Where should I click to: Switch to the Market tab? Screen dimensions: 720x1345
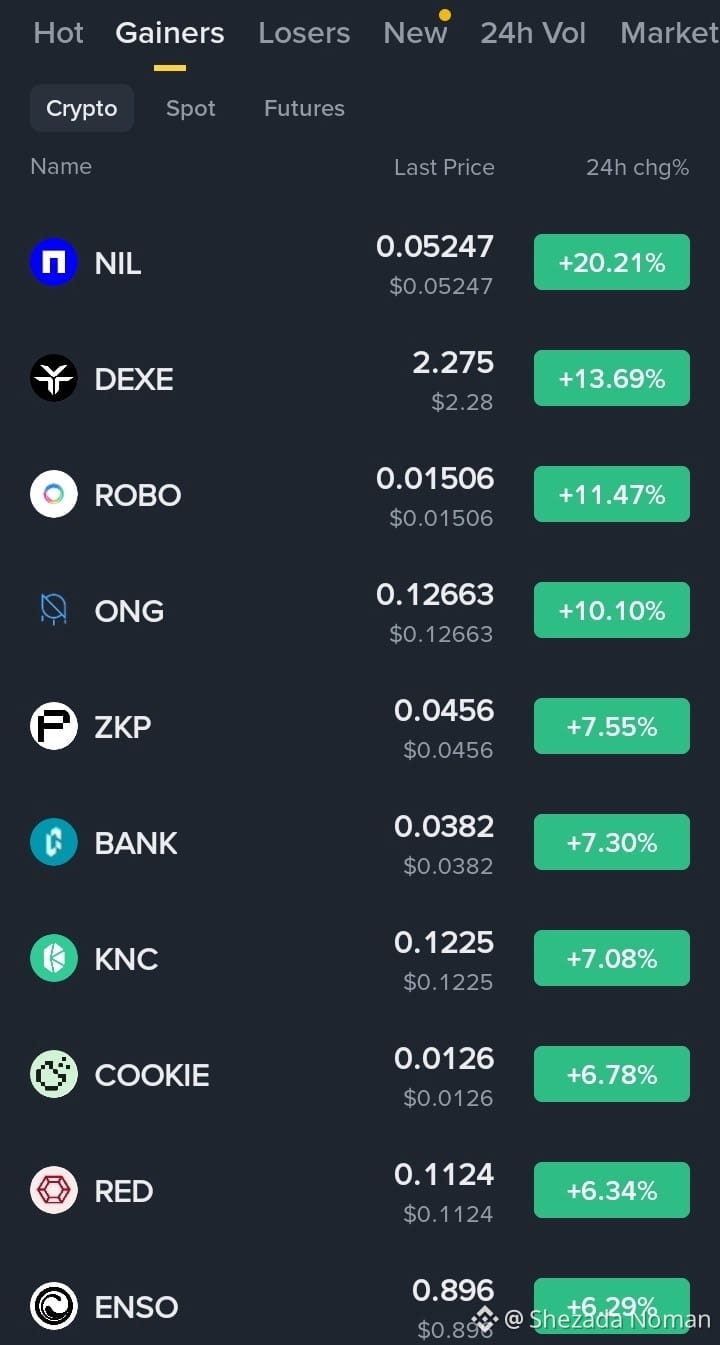[669, 33]
